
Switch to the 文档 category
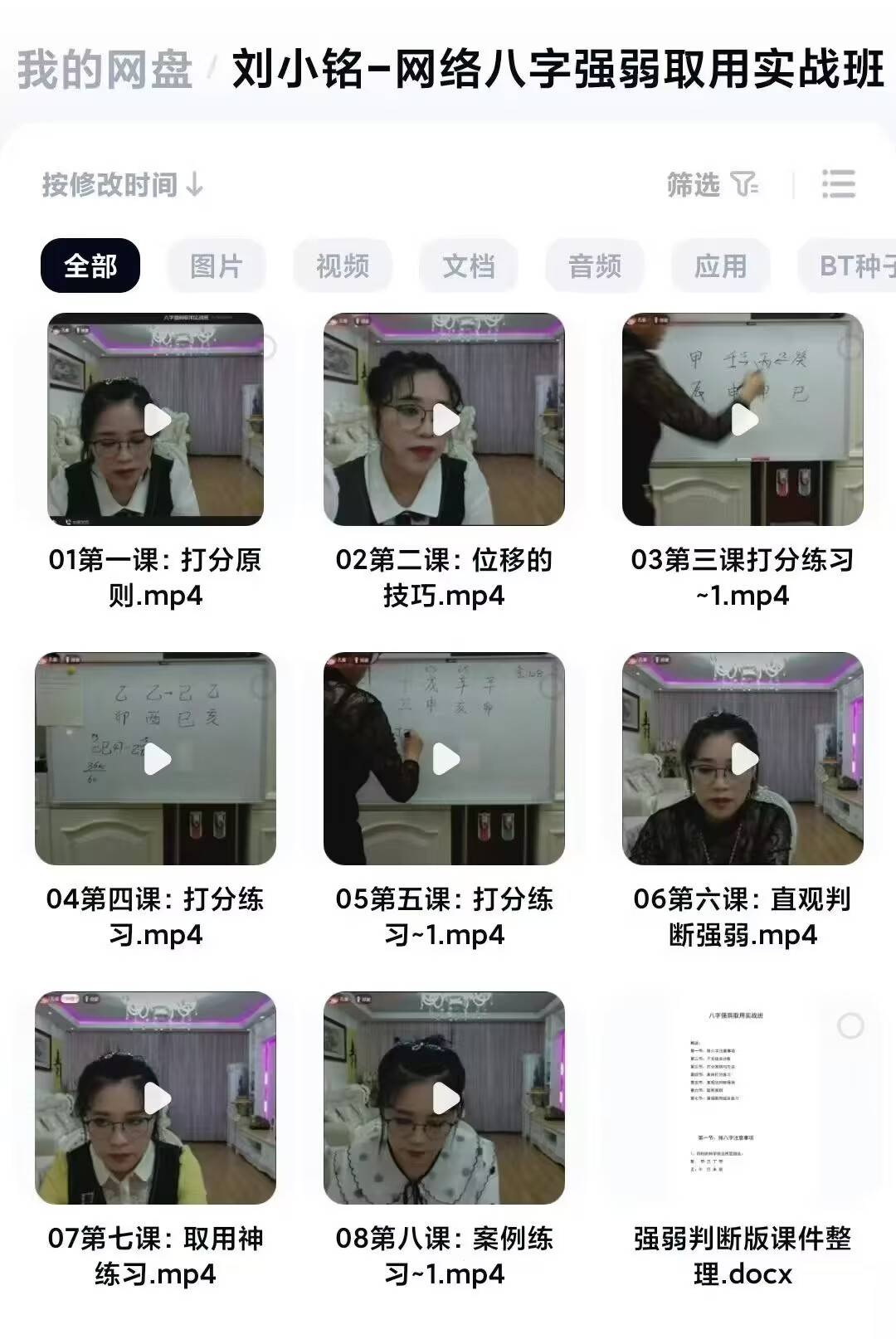468,266
